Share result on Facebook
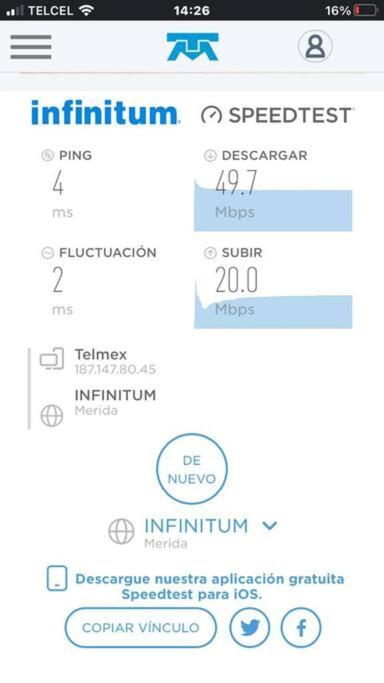384x683 pixels. [x=301, y=628]
